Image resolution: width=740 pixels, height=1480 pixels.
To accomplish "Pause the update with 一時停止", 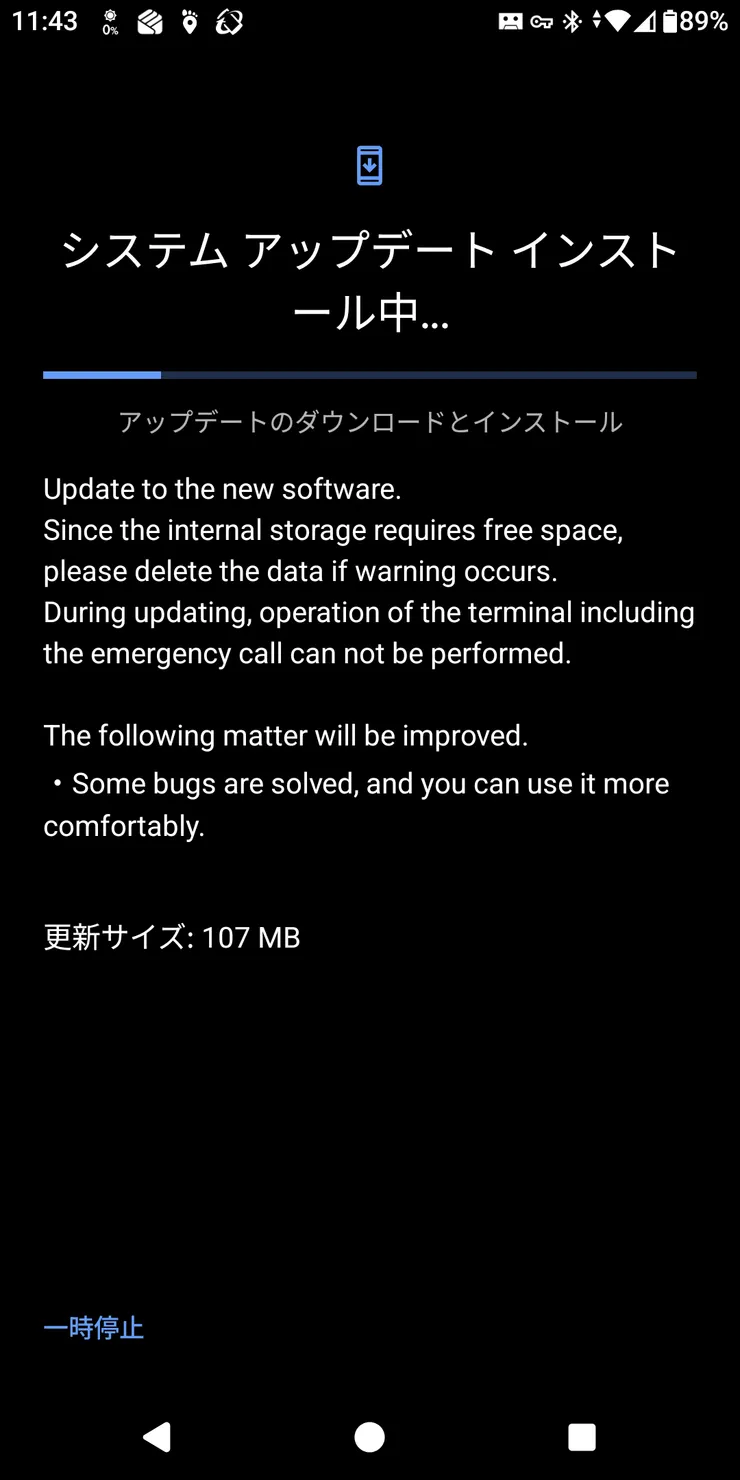I will (94, 1328).
